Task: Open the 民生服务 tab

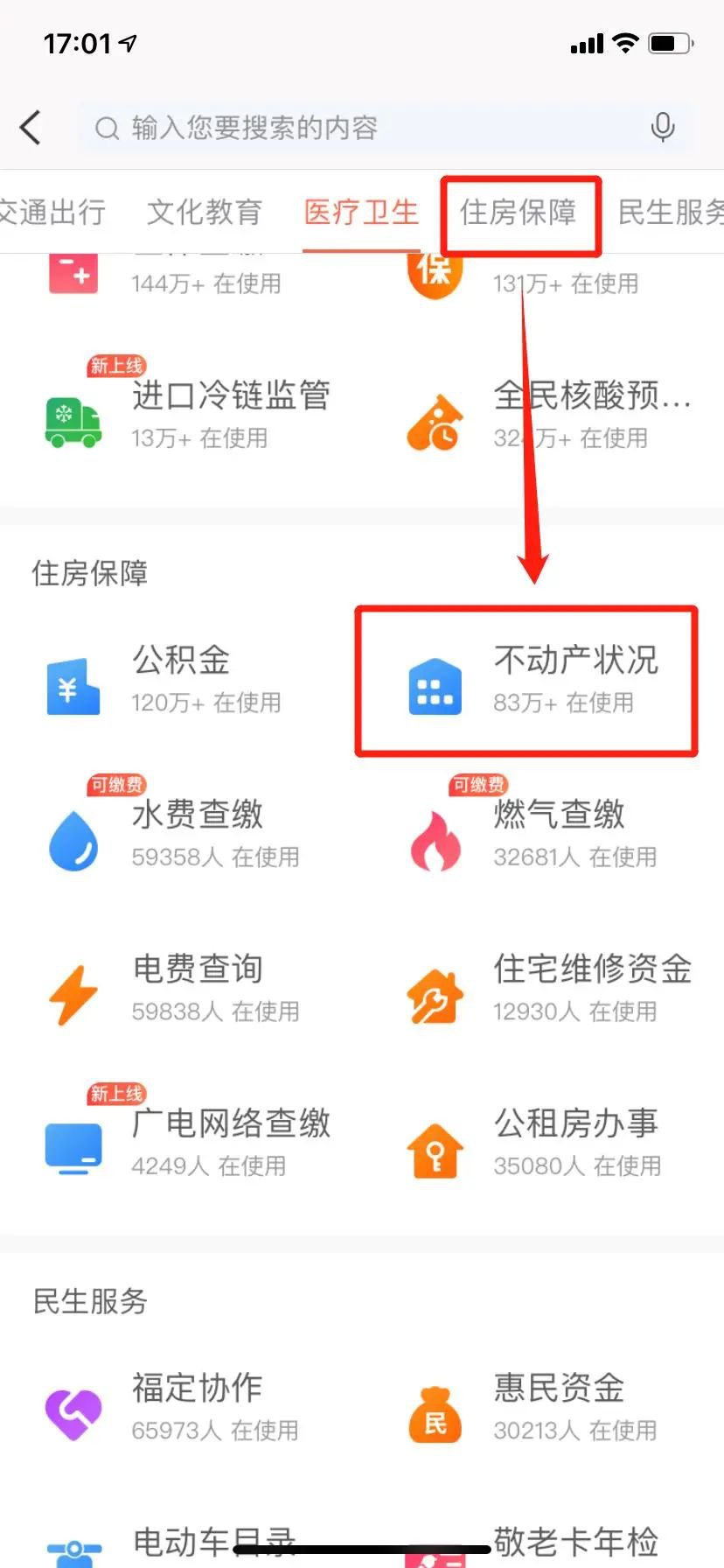Action: pos(671,213)
